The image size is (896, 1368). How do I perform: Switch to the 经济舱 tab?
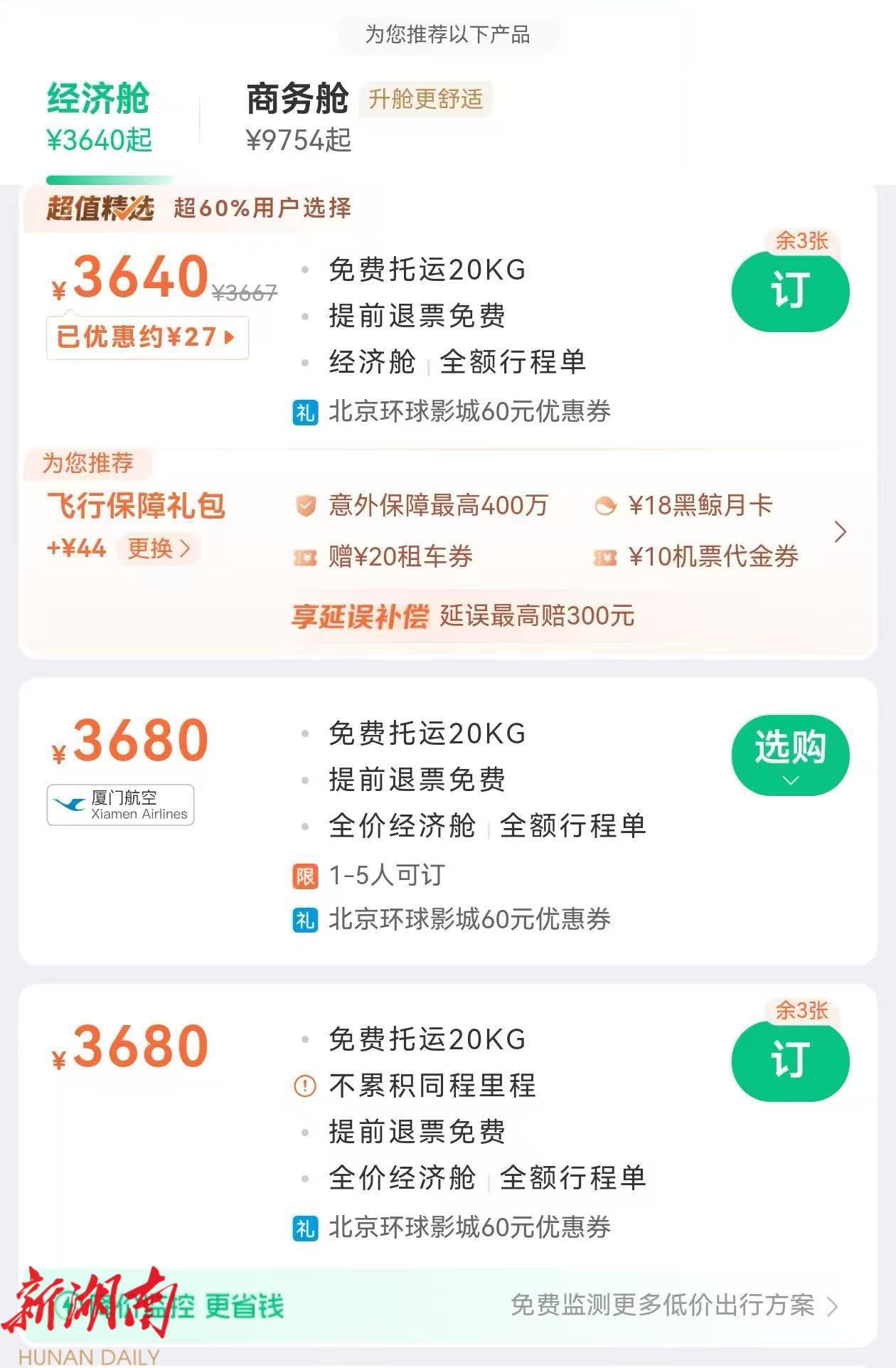point(100,117)
